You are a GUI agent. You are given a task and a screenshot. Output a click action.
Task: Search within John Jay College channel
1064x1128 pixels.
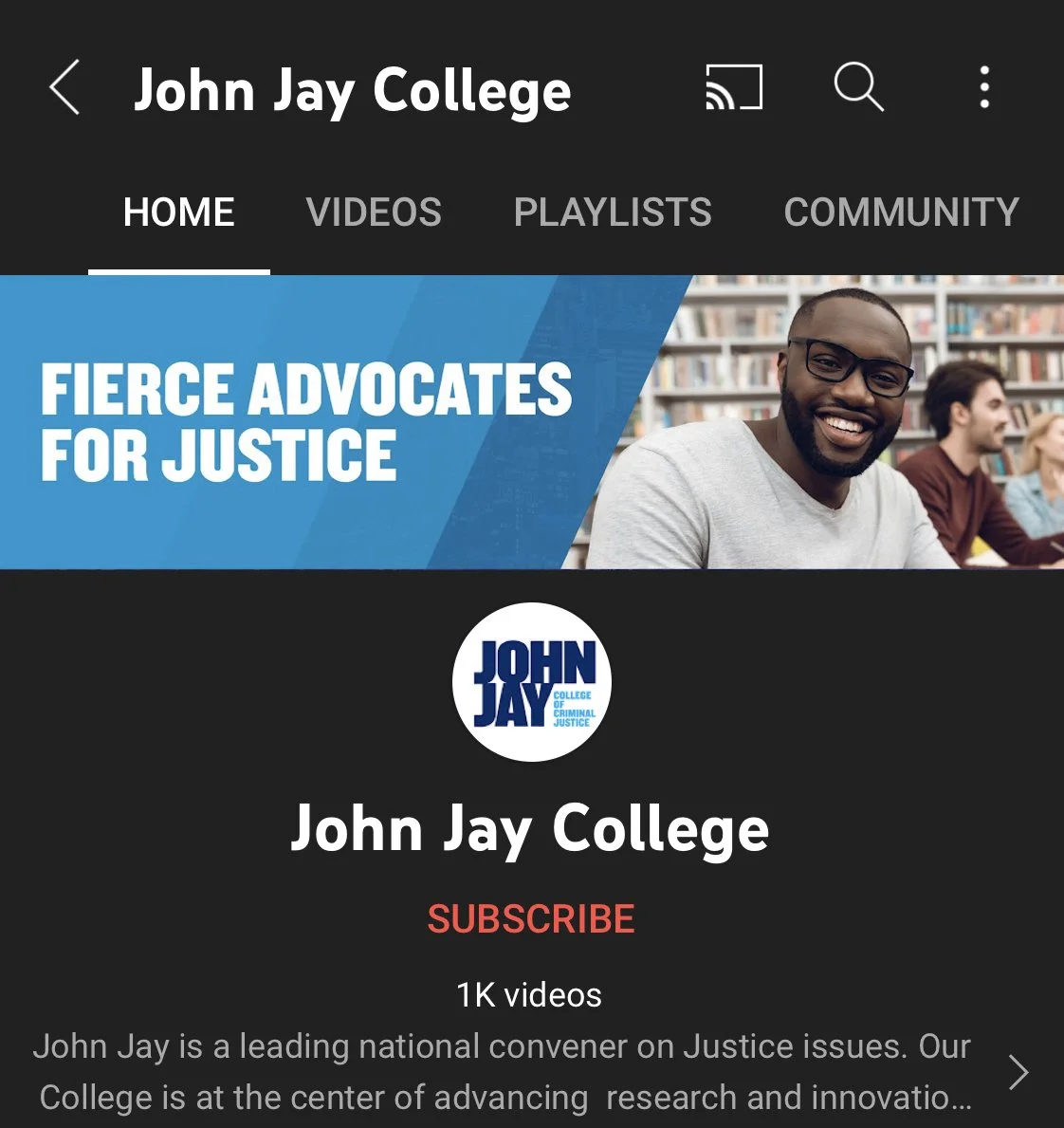coord(858,88)
